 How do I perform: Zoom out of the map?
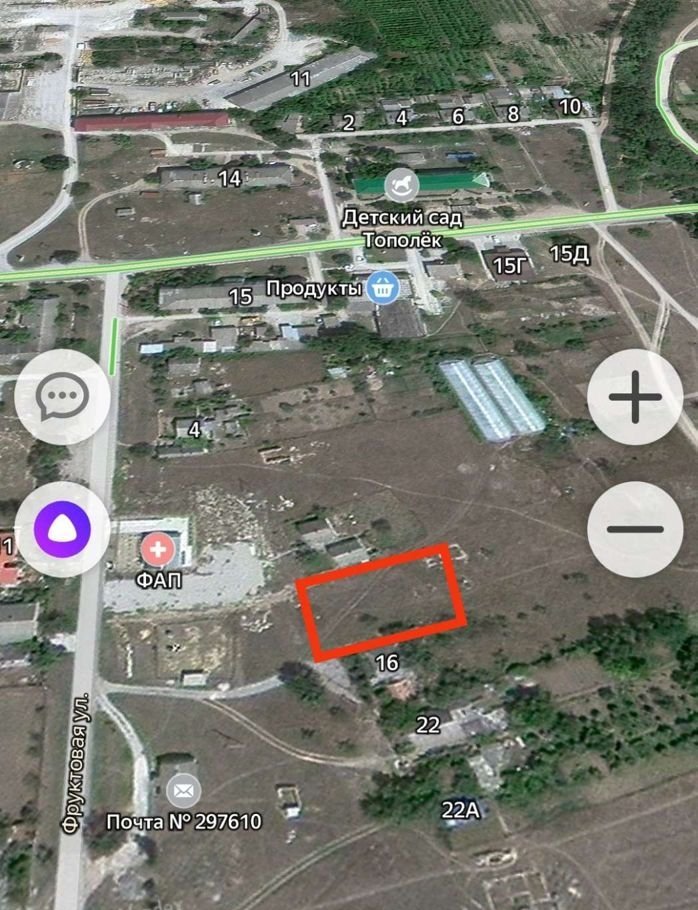tap(635, 529)
